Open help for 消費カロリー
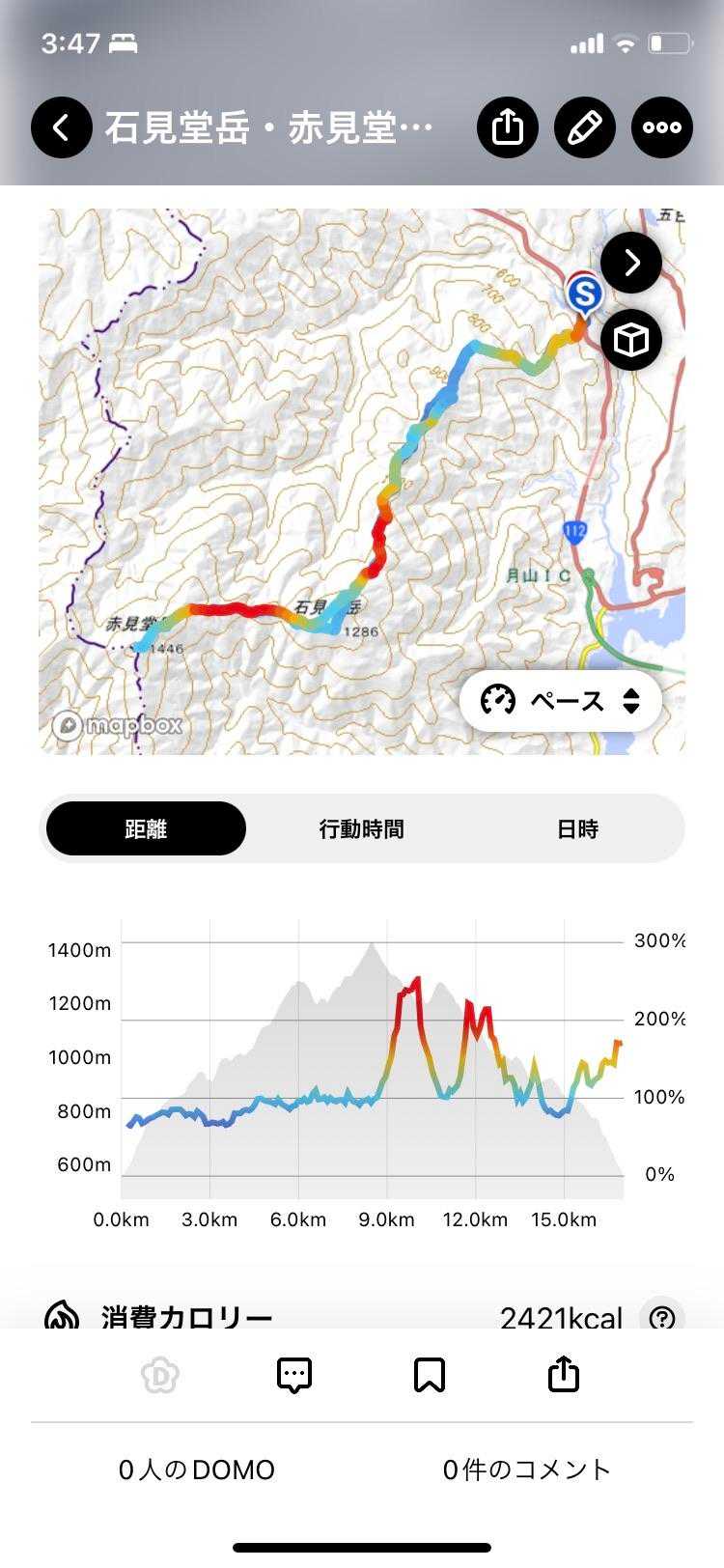 (662, 1317)
